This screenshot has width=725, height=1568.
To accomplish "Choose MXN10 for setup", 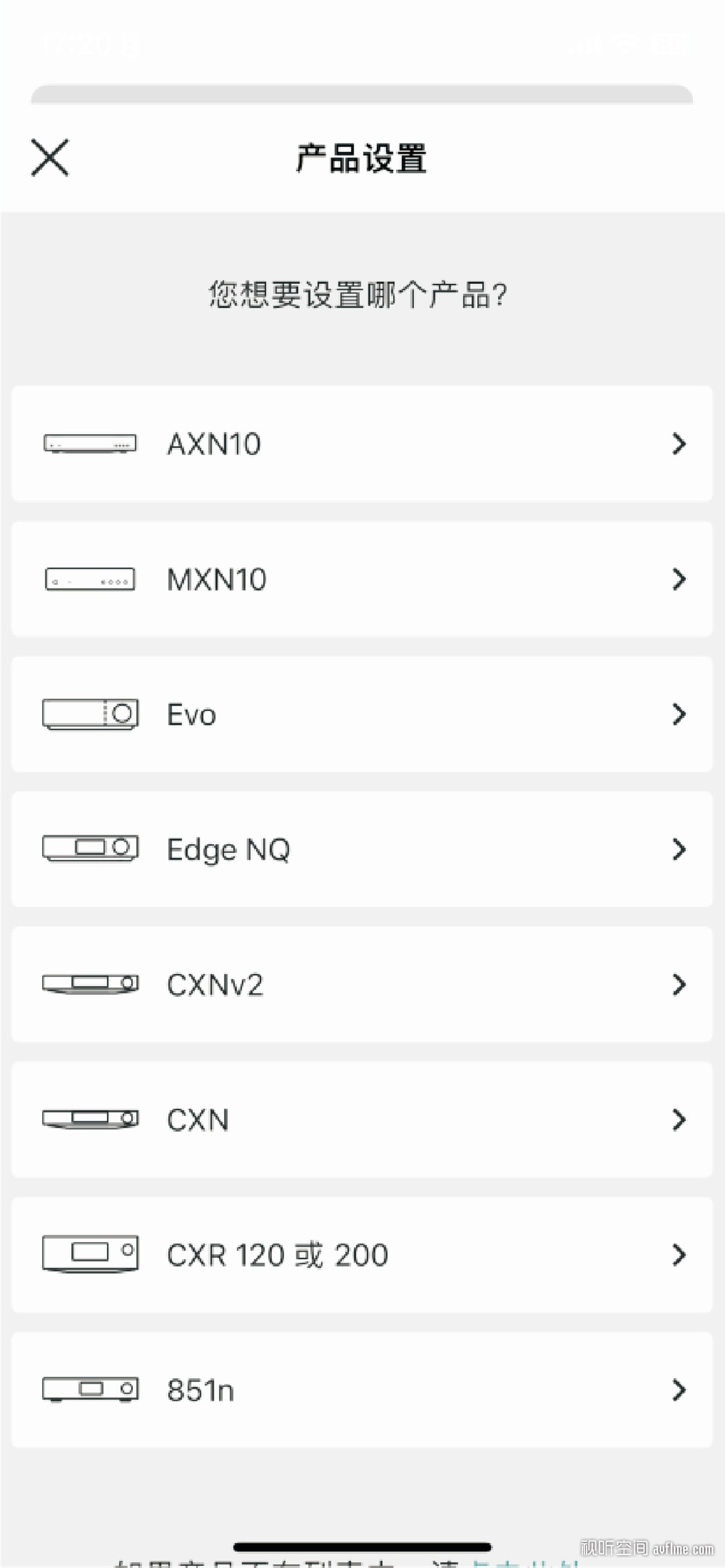I will [x=362, y=579].
